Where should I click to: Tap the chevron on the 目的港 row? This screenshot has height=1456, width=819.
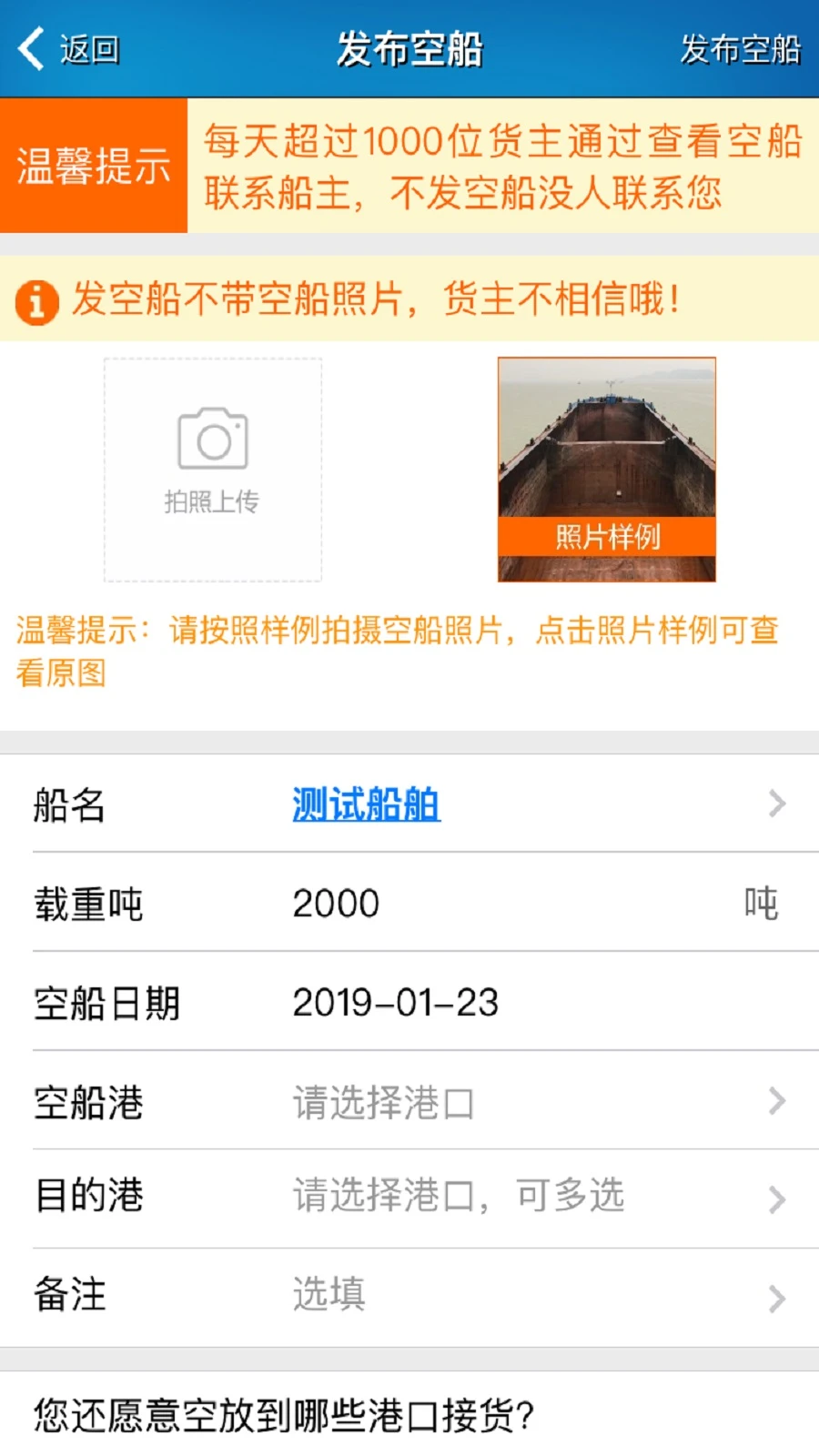[x=776, y=1198]
